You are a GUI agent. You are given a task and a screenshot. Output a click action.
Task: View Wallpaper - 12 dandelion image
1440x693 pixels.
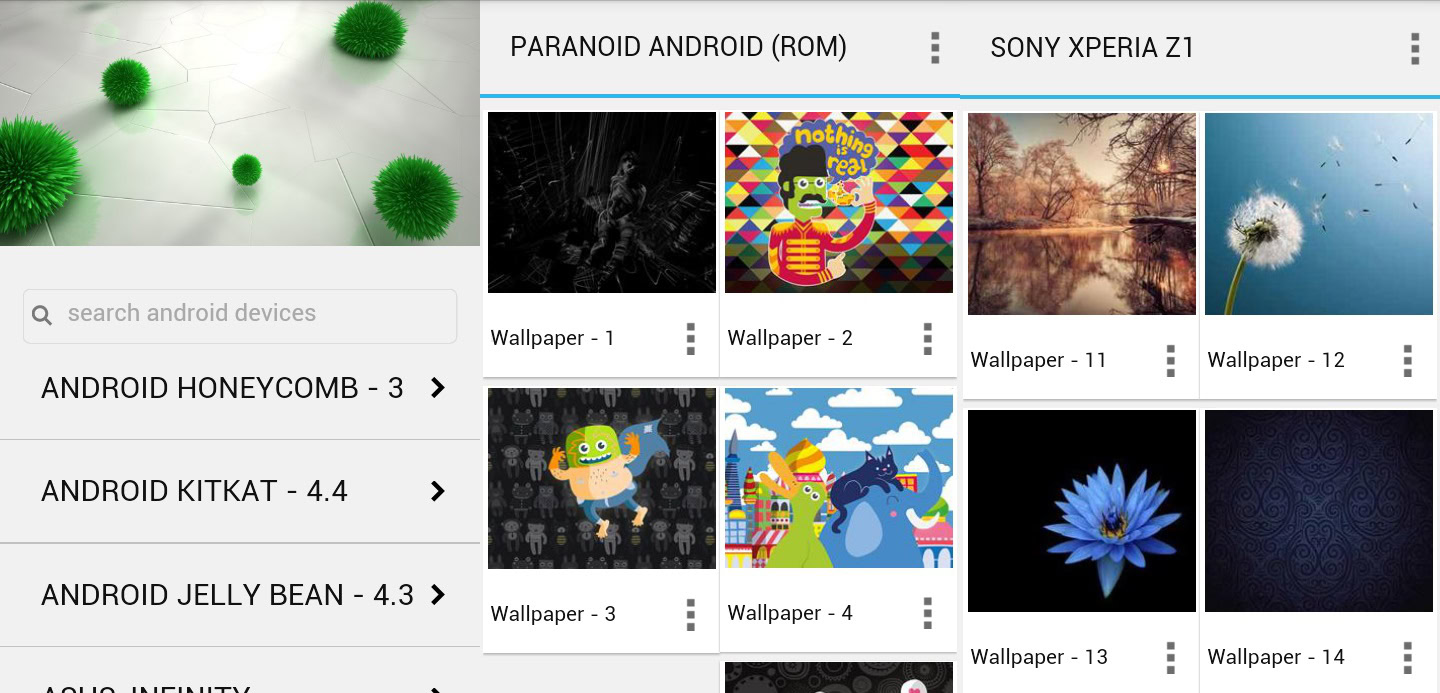[1319, 214]
